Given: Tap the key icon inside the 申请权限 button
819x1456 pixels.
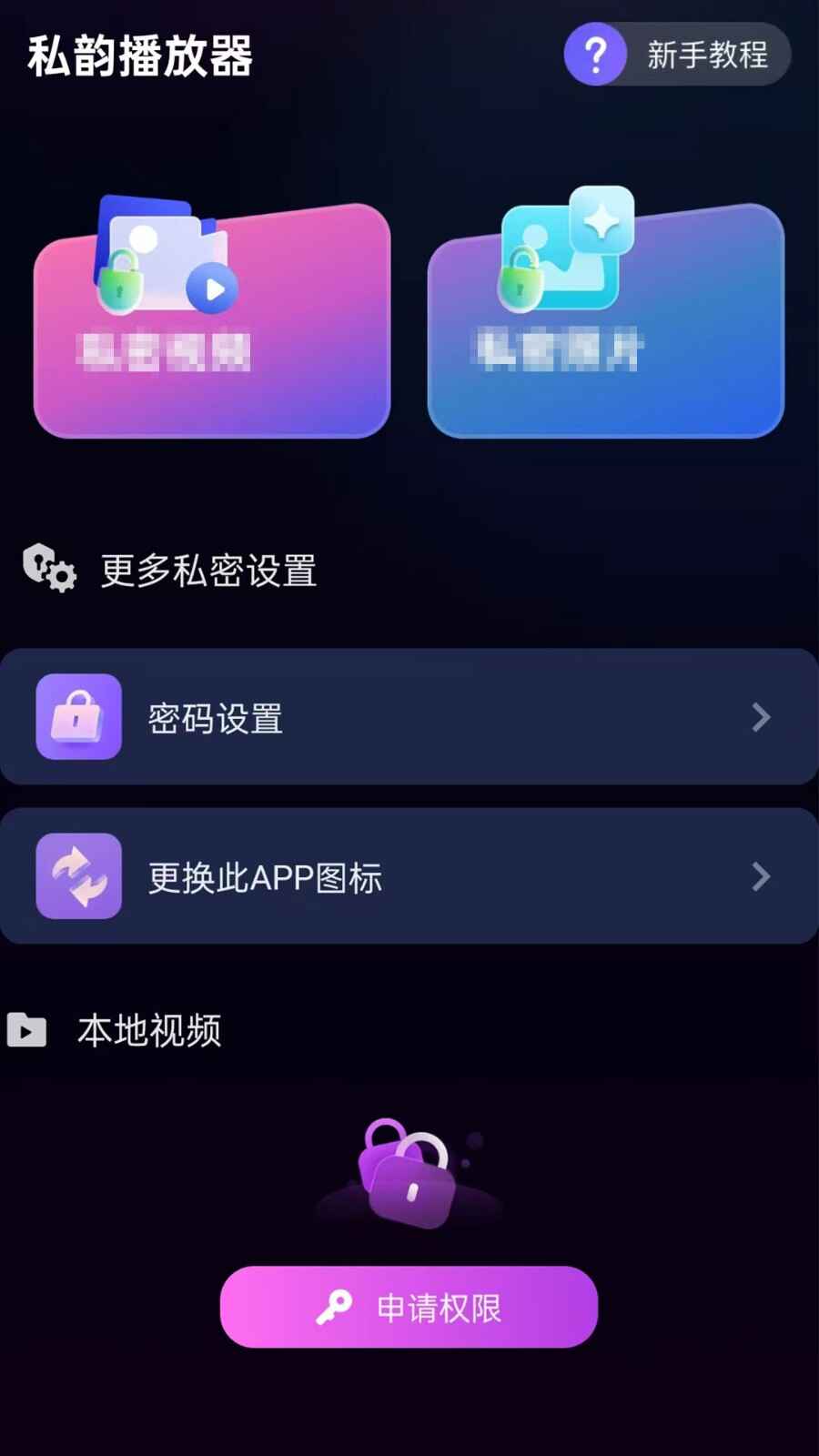Looking at the screenshot, I should pos(336,1307).
